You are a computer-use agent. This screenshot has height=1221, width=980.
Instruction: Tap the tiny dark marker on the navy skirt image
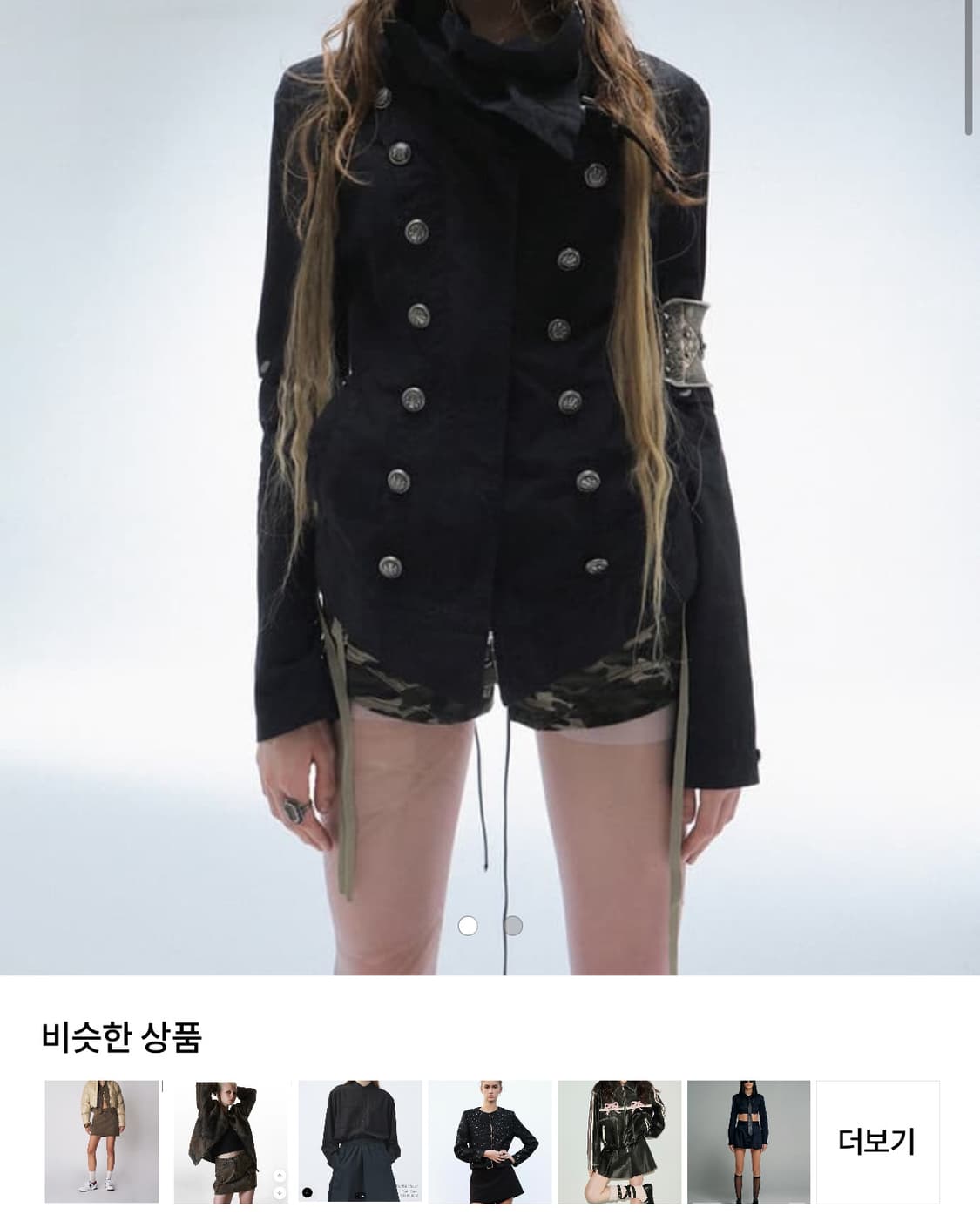point(361,1195)
